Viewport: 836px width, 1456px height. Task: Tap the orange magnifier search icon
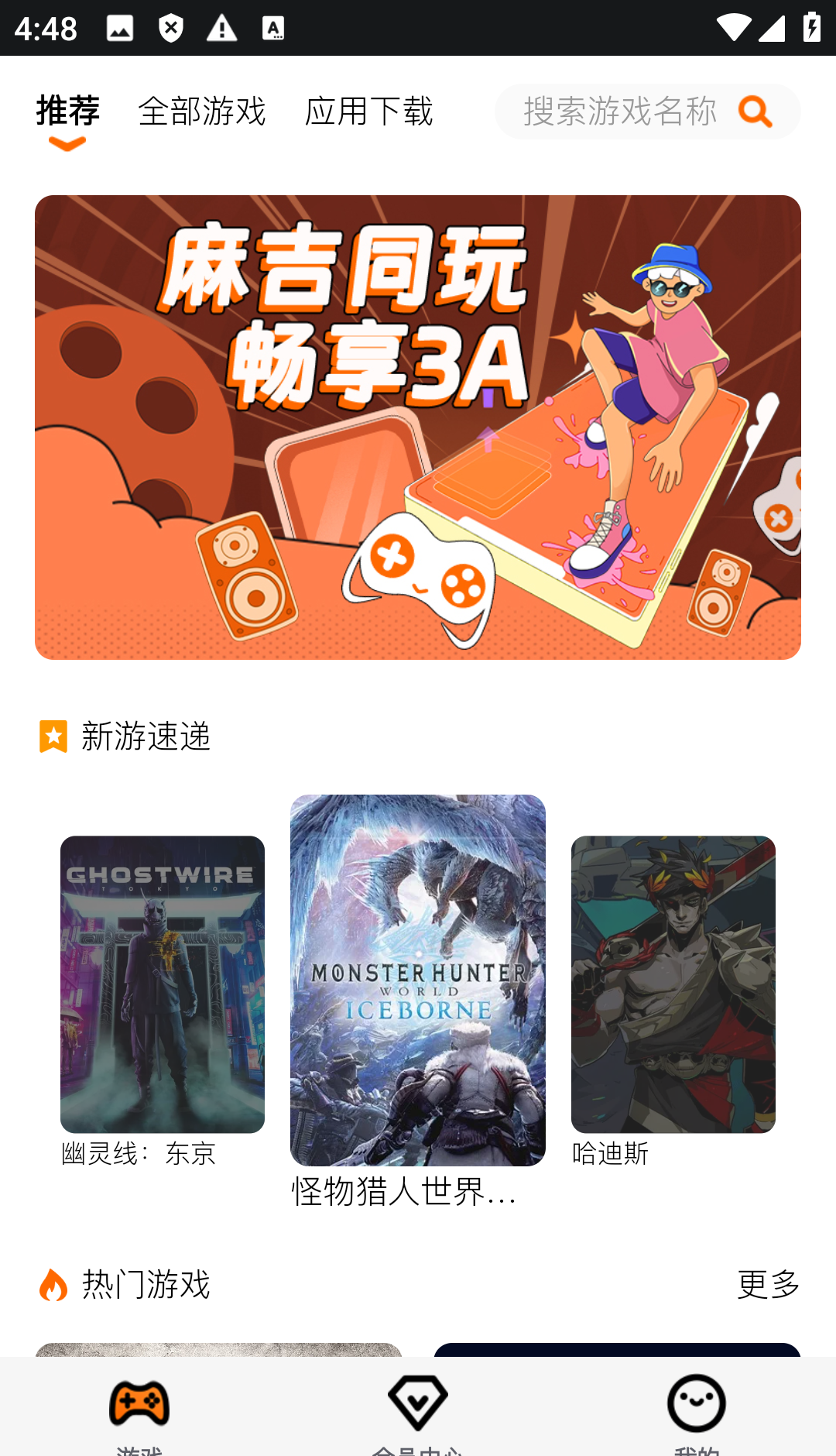(x=755, y=112)
